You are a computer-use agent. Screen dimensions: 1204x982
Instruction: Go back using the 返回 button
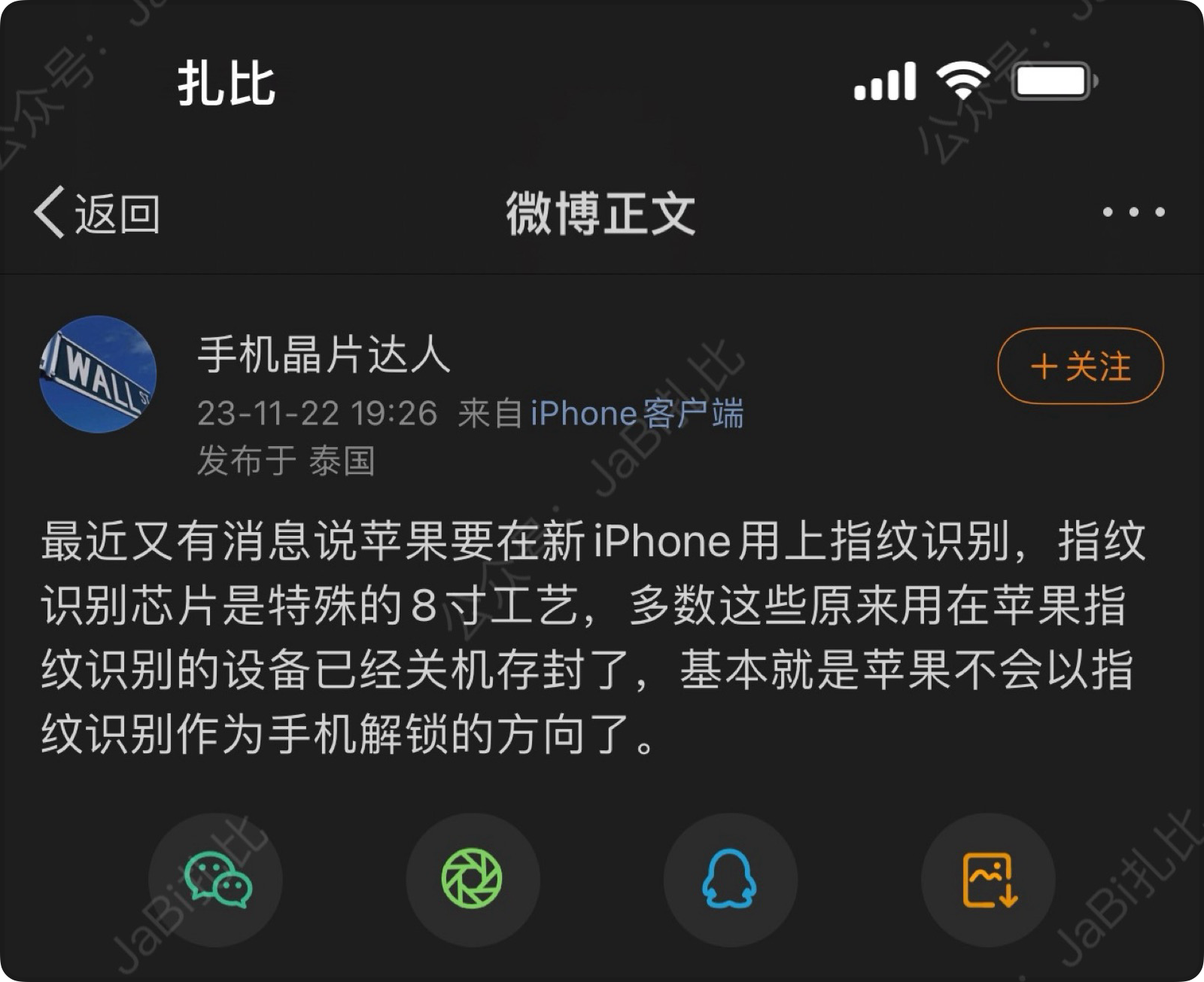[x=96, y=214]
